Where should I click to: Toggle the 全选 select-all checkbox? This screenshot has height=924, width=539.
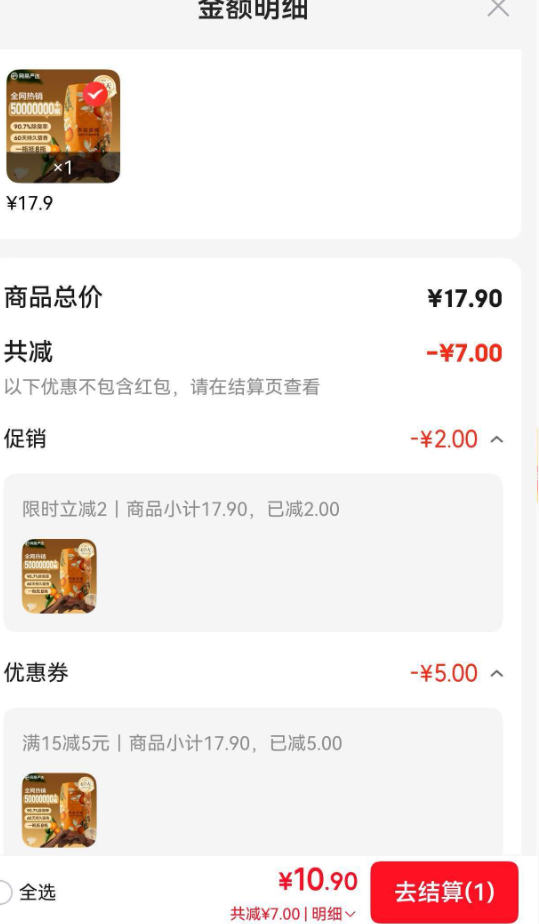click(4, 892)
